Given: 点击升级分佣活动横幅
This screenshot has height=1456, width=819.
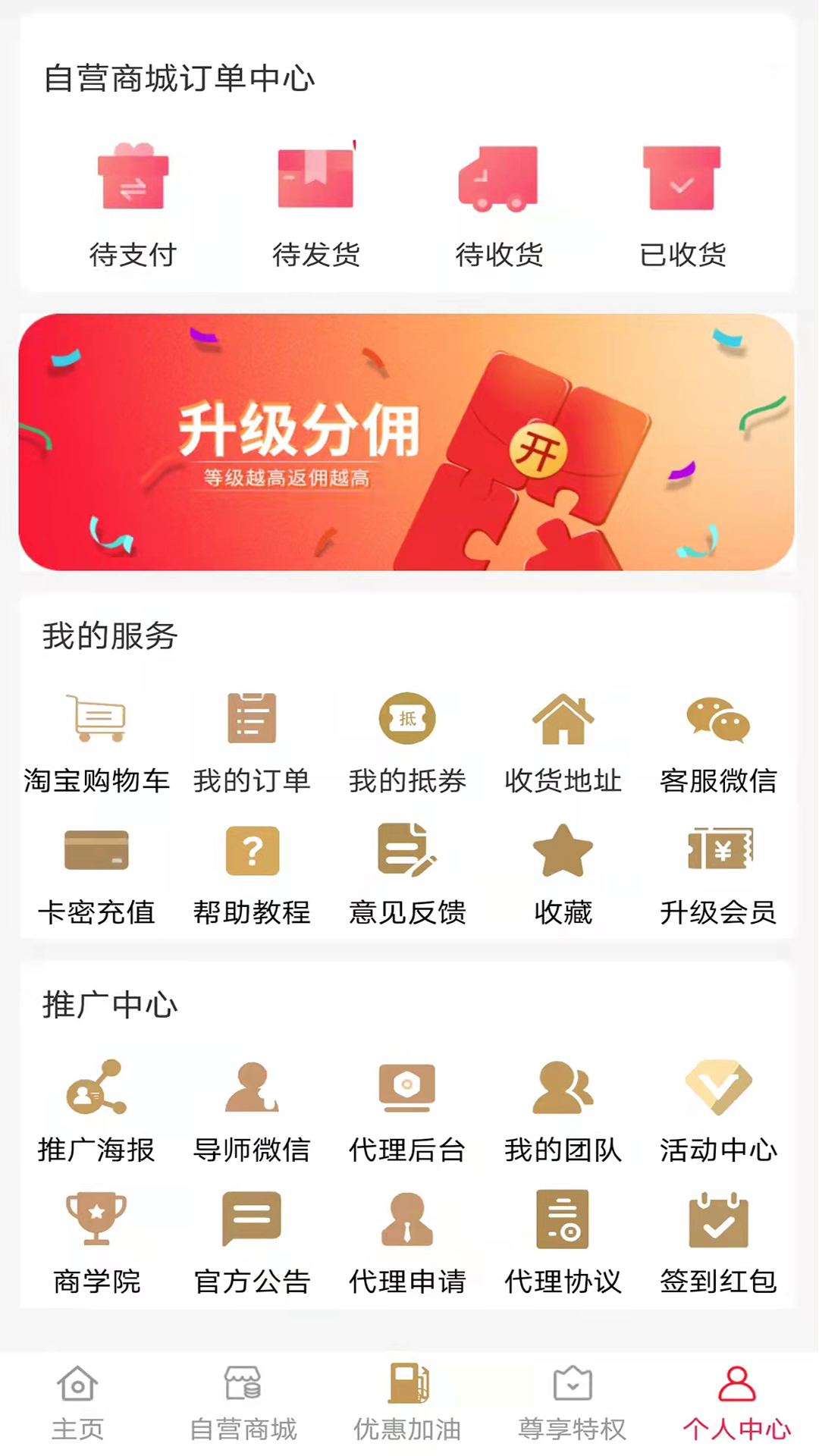Looking at the screenshot, I should [409, 444].
